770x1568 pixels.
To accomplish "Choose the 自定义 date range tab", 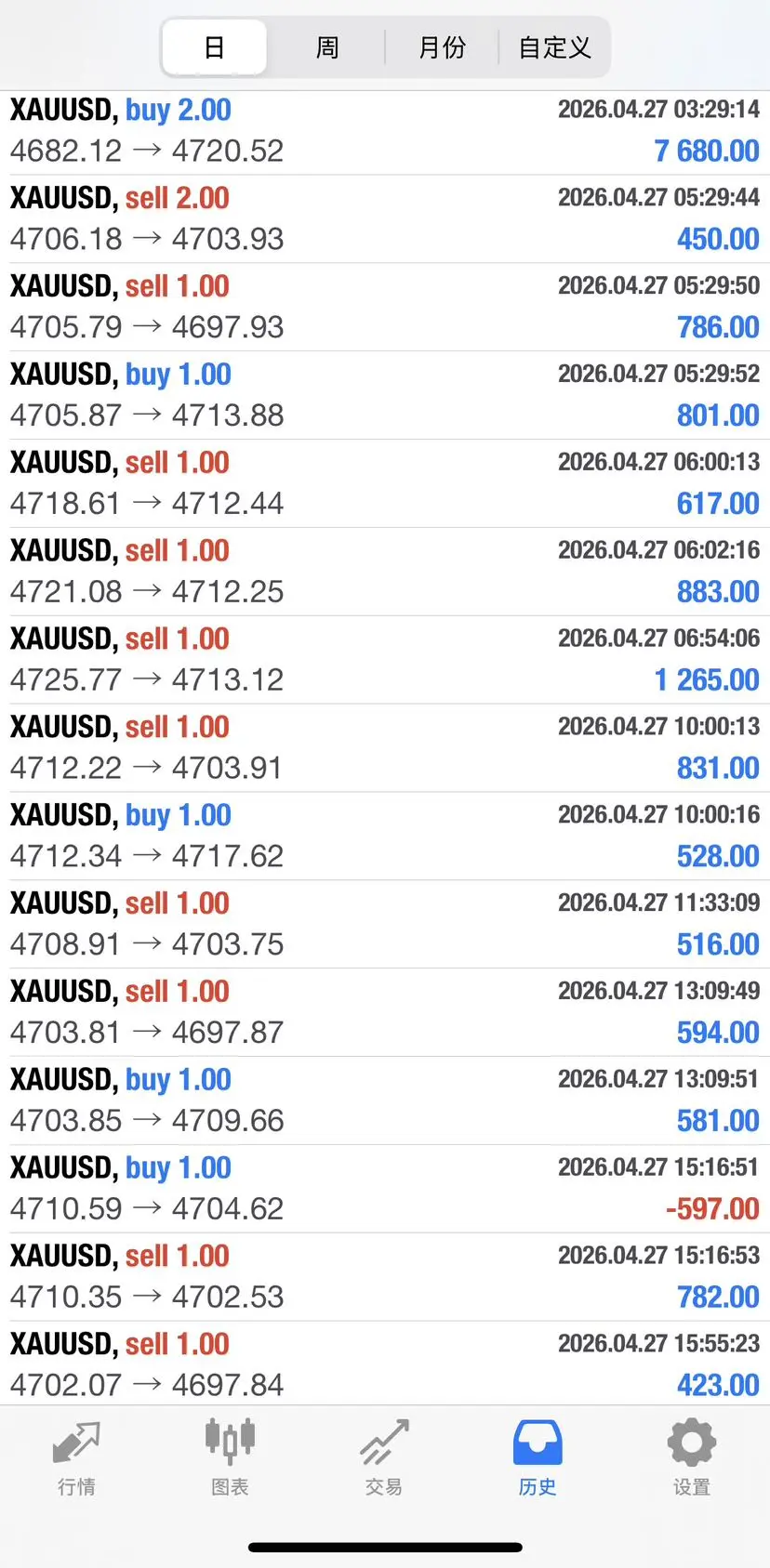I will pos(554,47).
